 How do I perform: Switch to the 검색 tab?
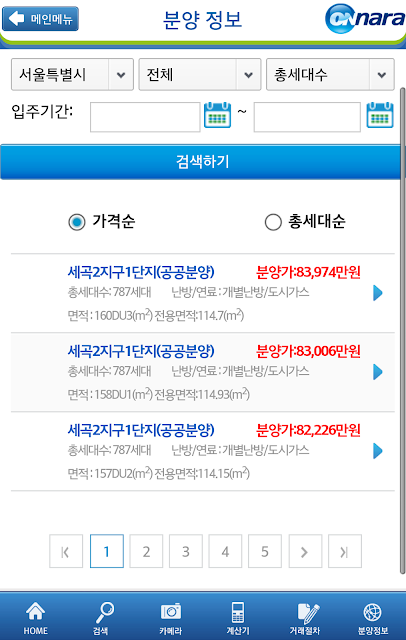point(102,618)
